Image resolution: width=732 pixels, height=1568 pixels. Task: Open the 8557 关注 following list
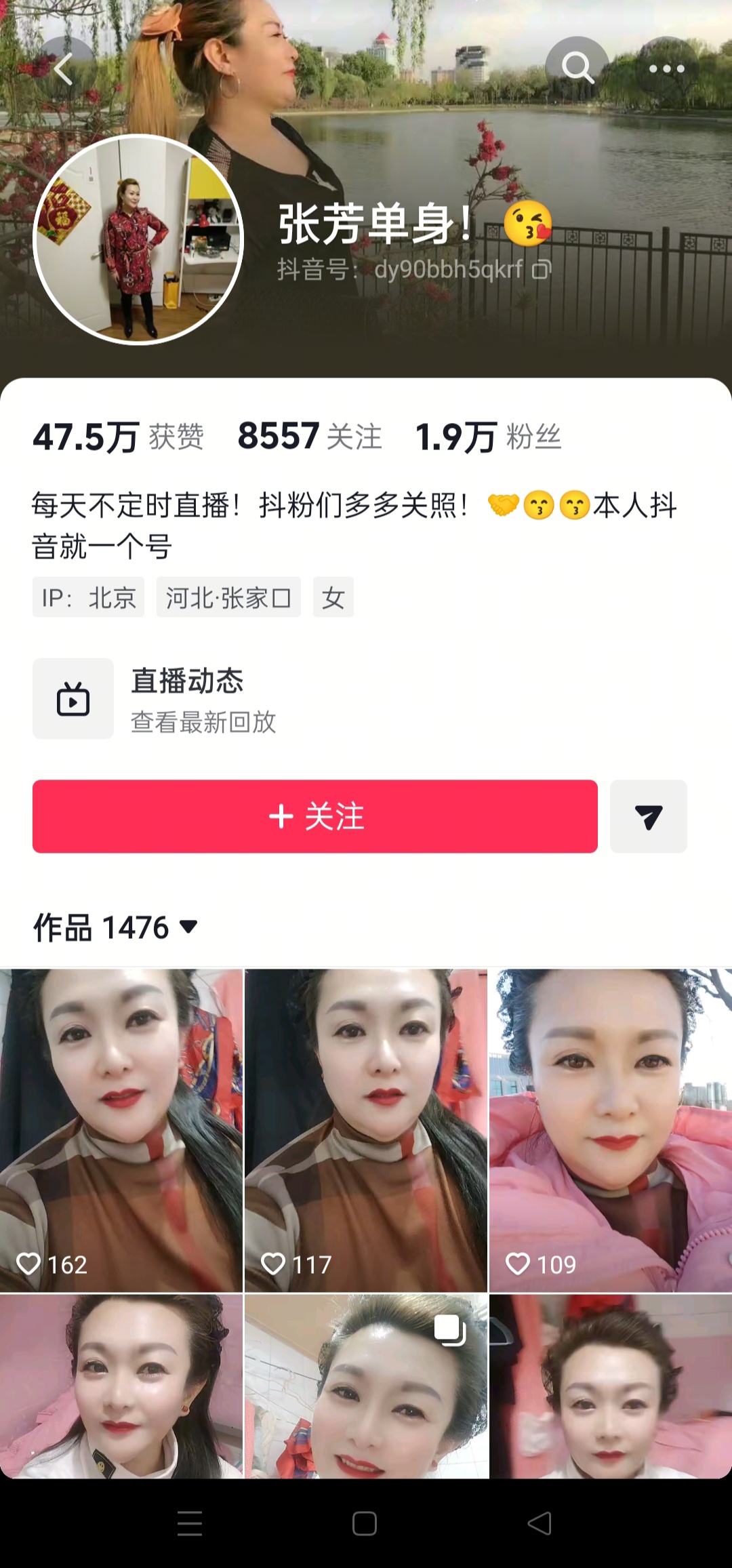coord(310,437)
